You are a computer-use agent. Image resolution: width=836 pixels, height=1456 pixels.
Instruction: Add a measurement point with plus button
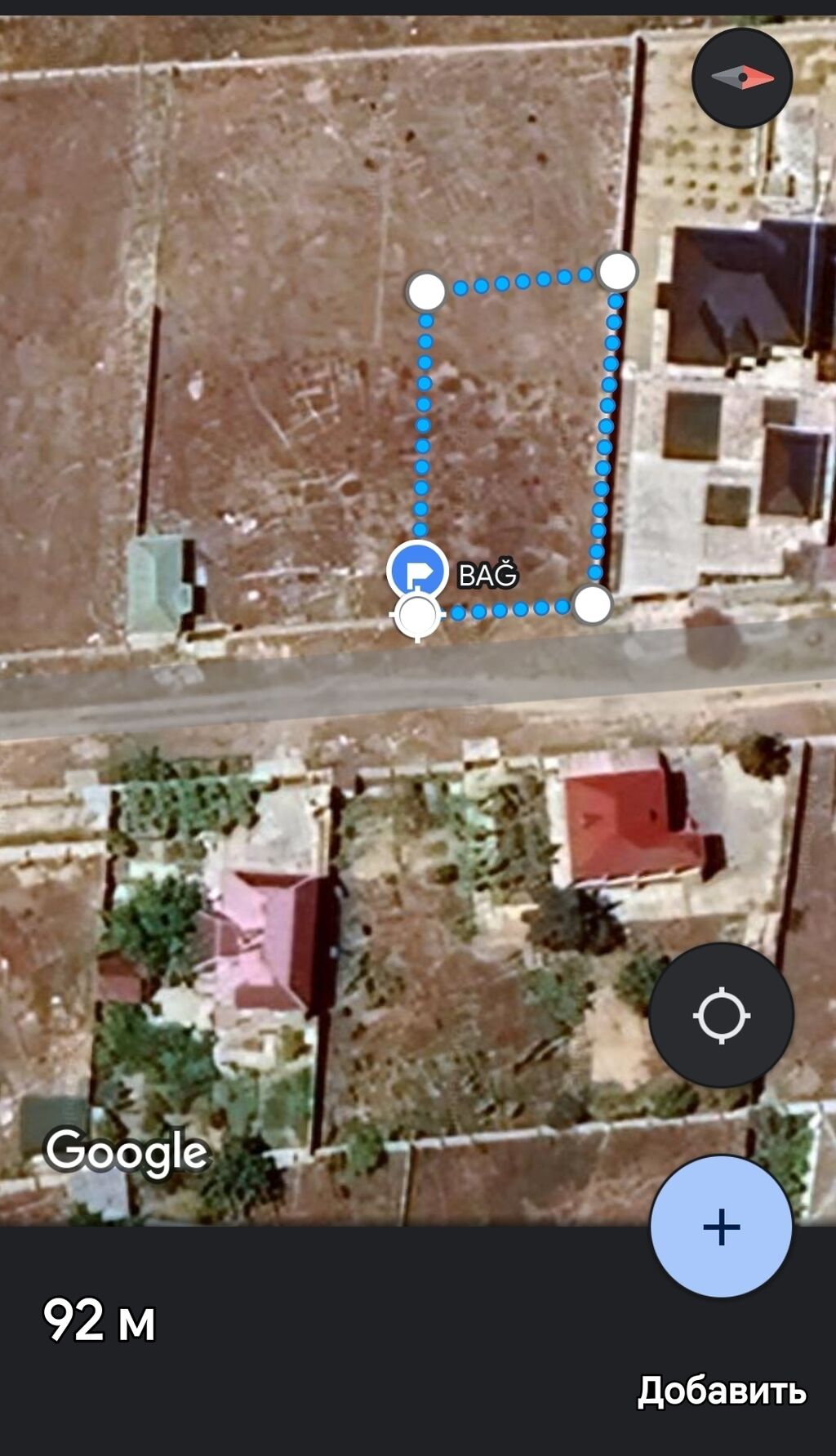point(721,1227)
